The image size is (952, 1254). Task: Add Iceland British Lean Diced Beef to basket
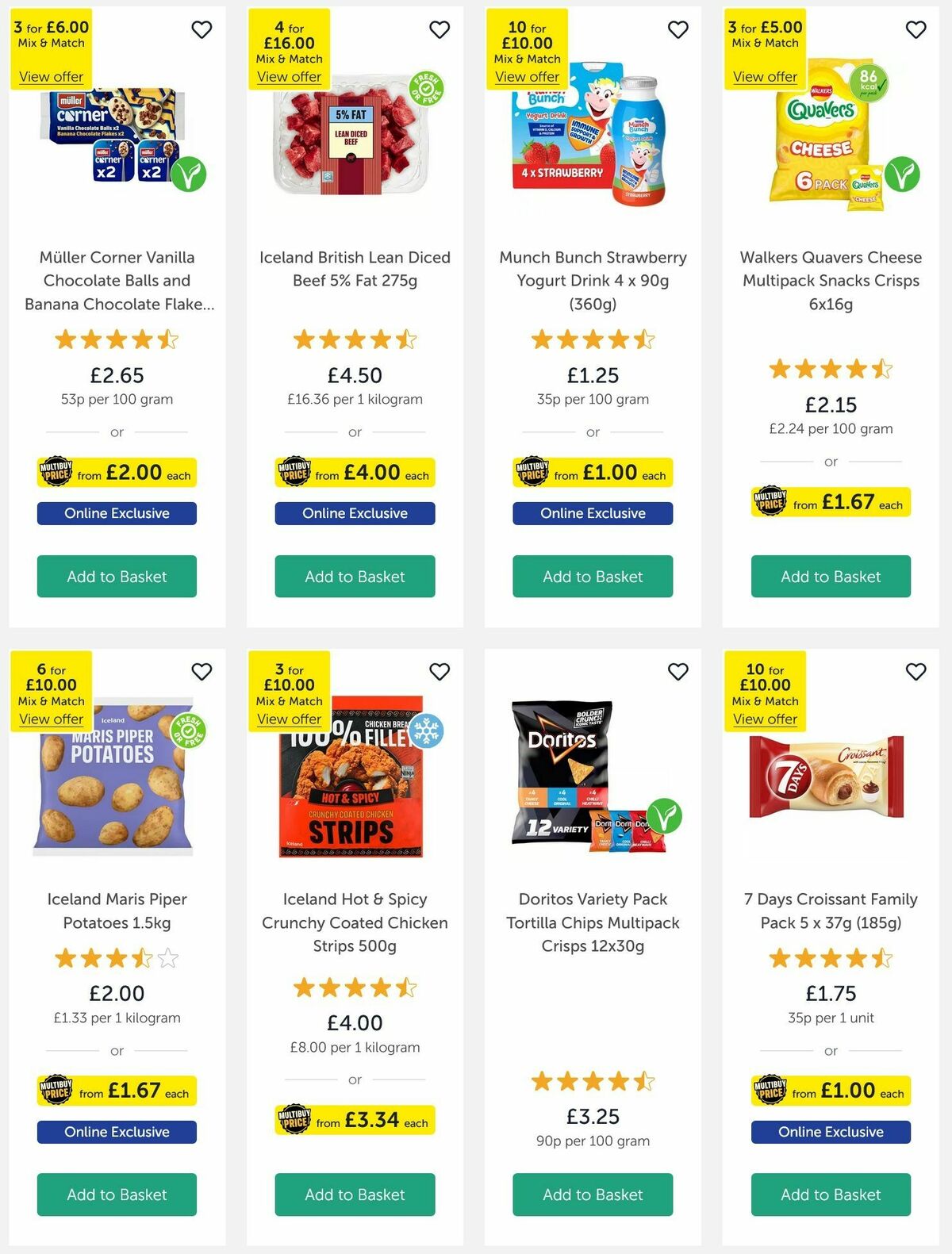pyautogui.click(x=354, y=577)
